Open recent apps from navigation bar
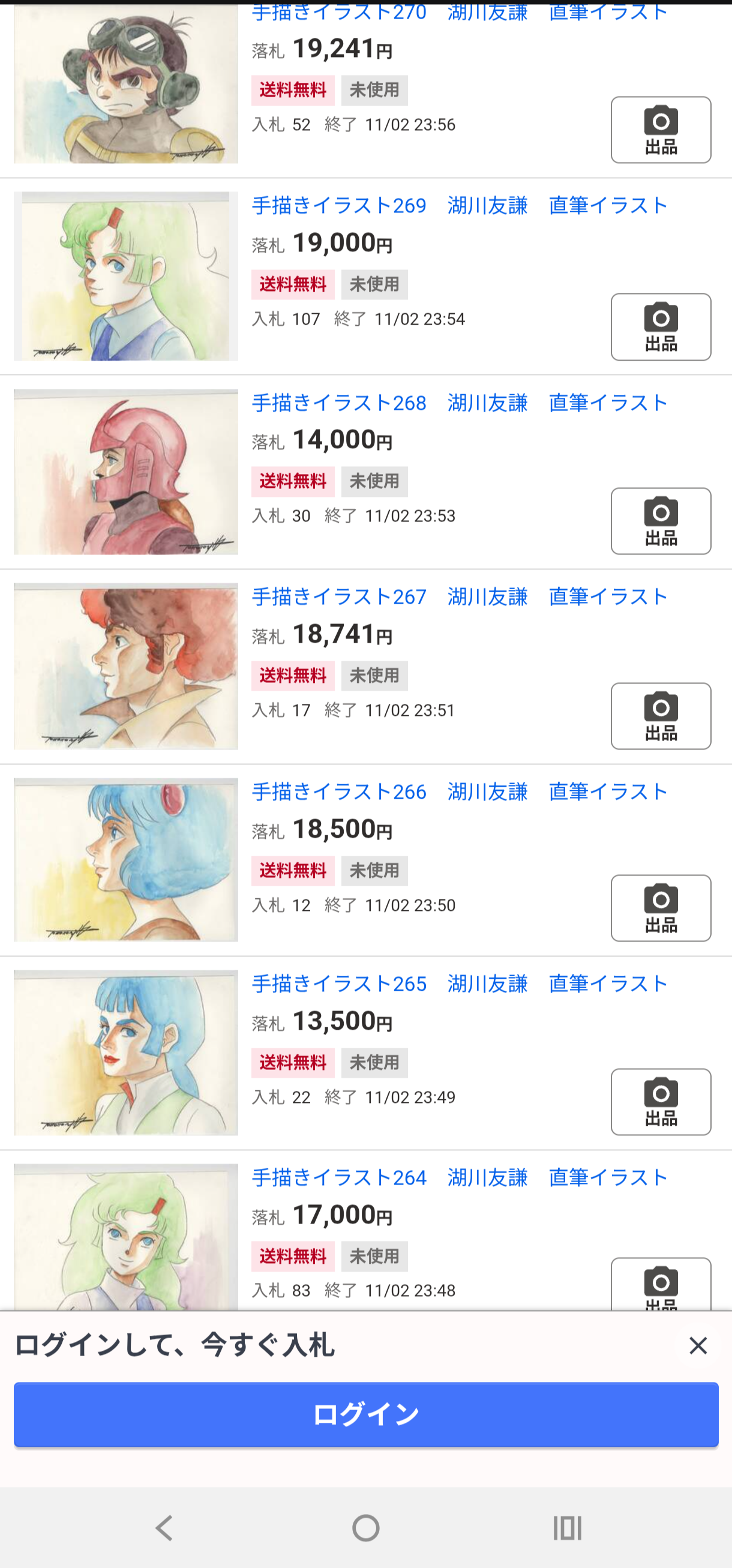 567,1528
